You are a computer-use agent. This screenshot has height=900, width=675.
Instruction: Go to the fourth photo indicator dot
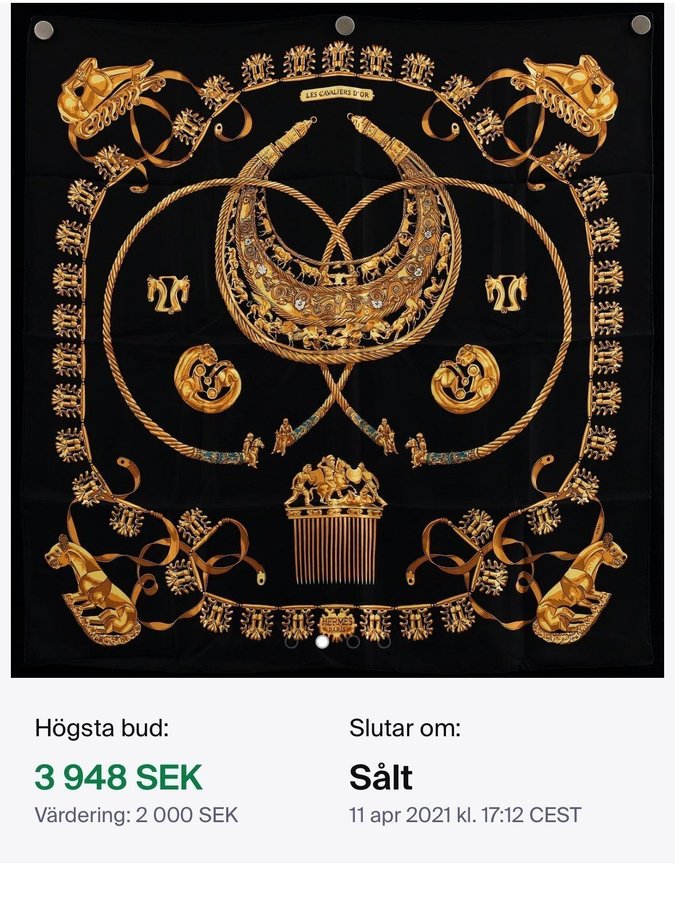pos(384,642)
